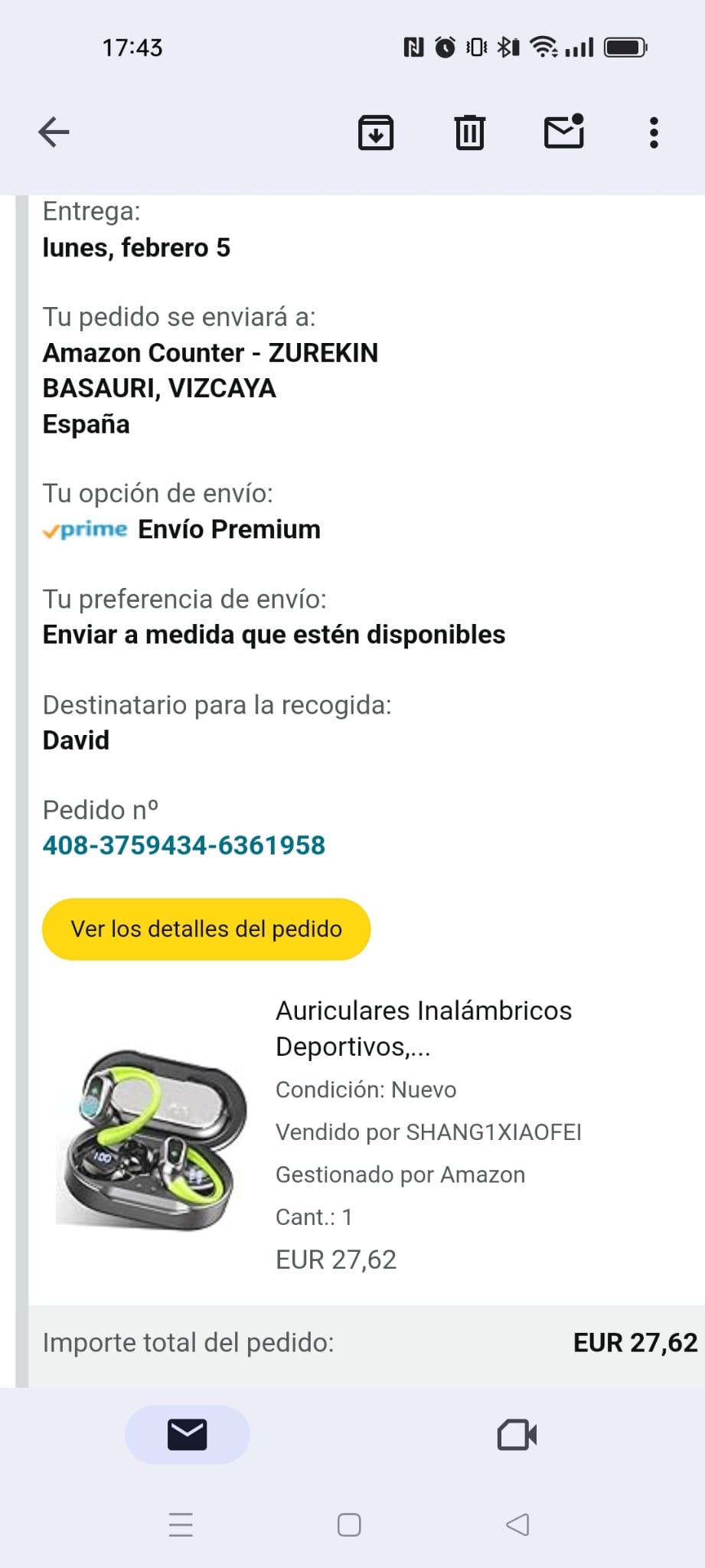The width and height of the screenshot is (705, 1568).
Task: Switch to the Meet video tab
Action: click(517, 1434)
